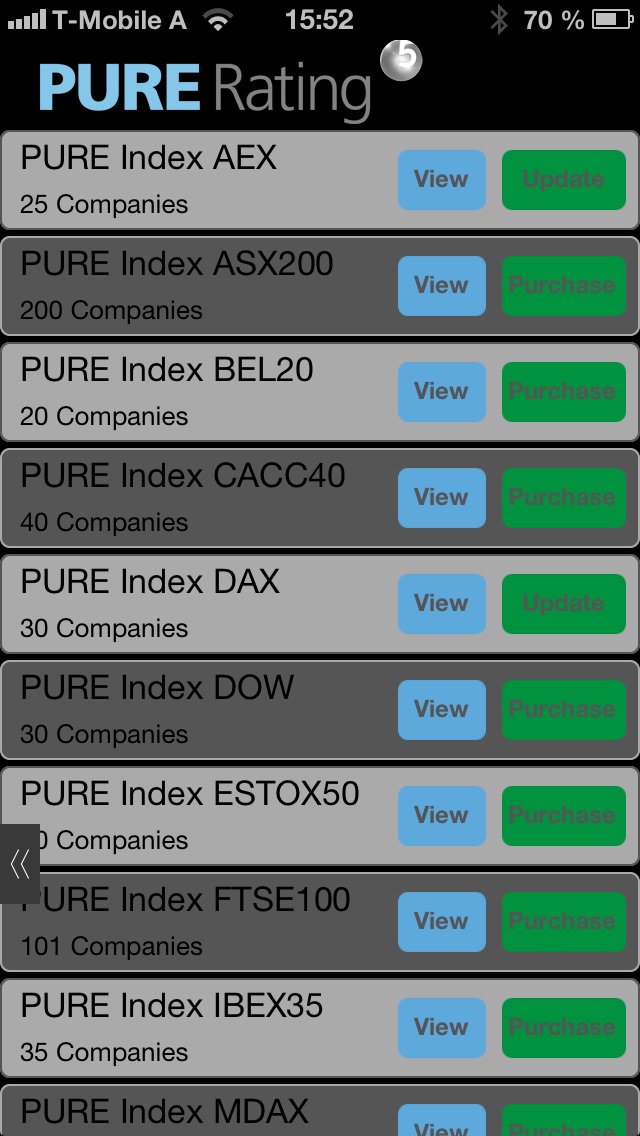The image size is (640, 1136).
Task: Purchase the PURE Index FTSE100
Action: [563, 922]
